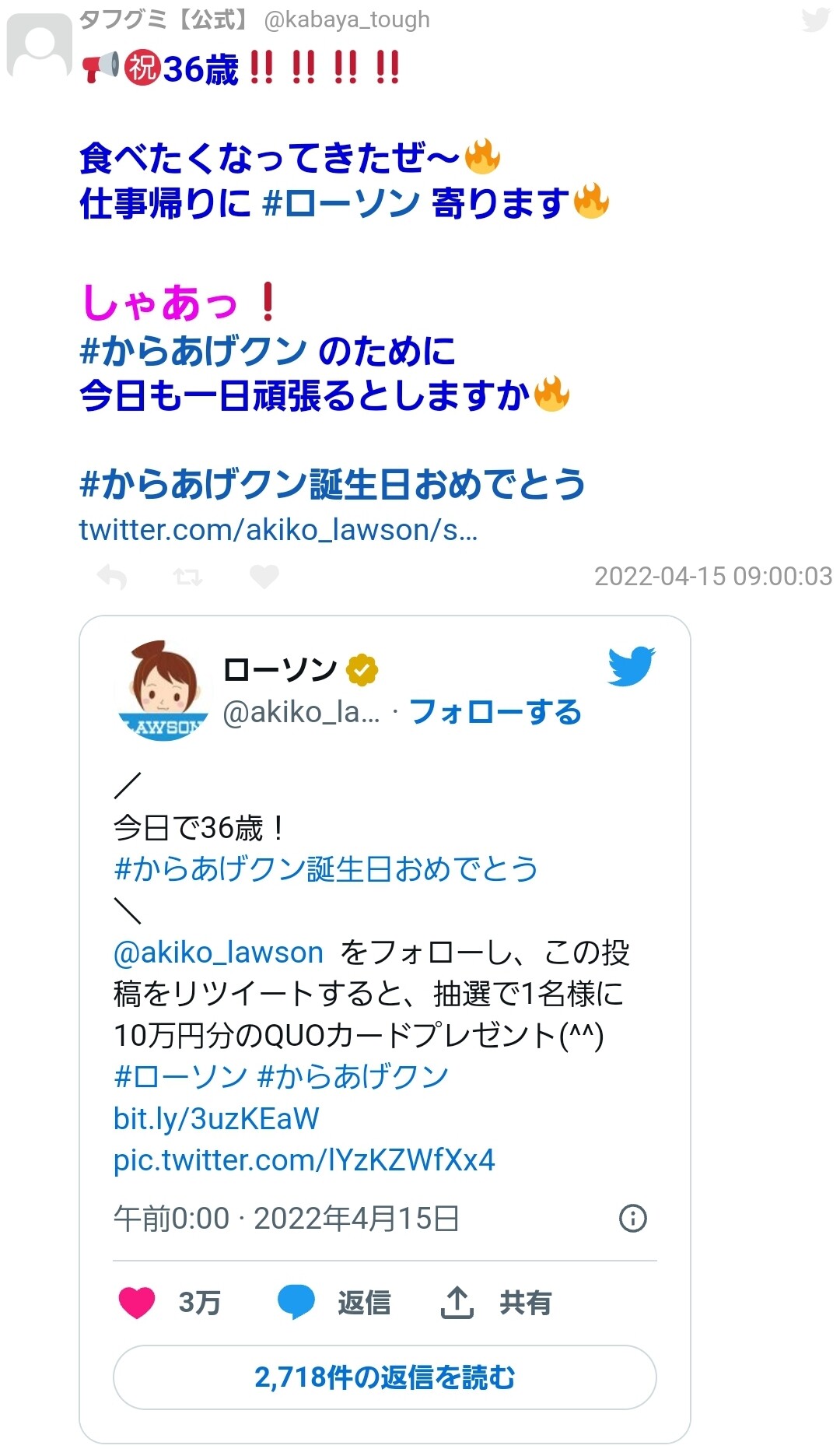The image size is (840, 1456).
Task: Like the embedded ローソン tweet with 3万
Action: [x=138, y=1302]
